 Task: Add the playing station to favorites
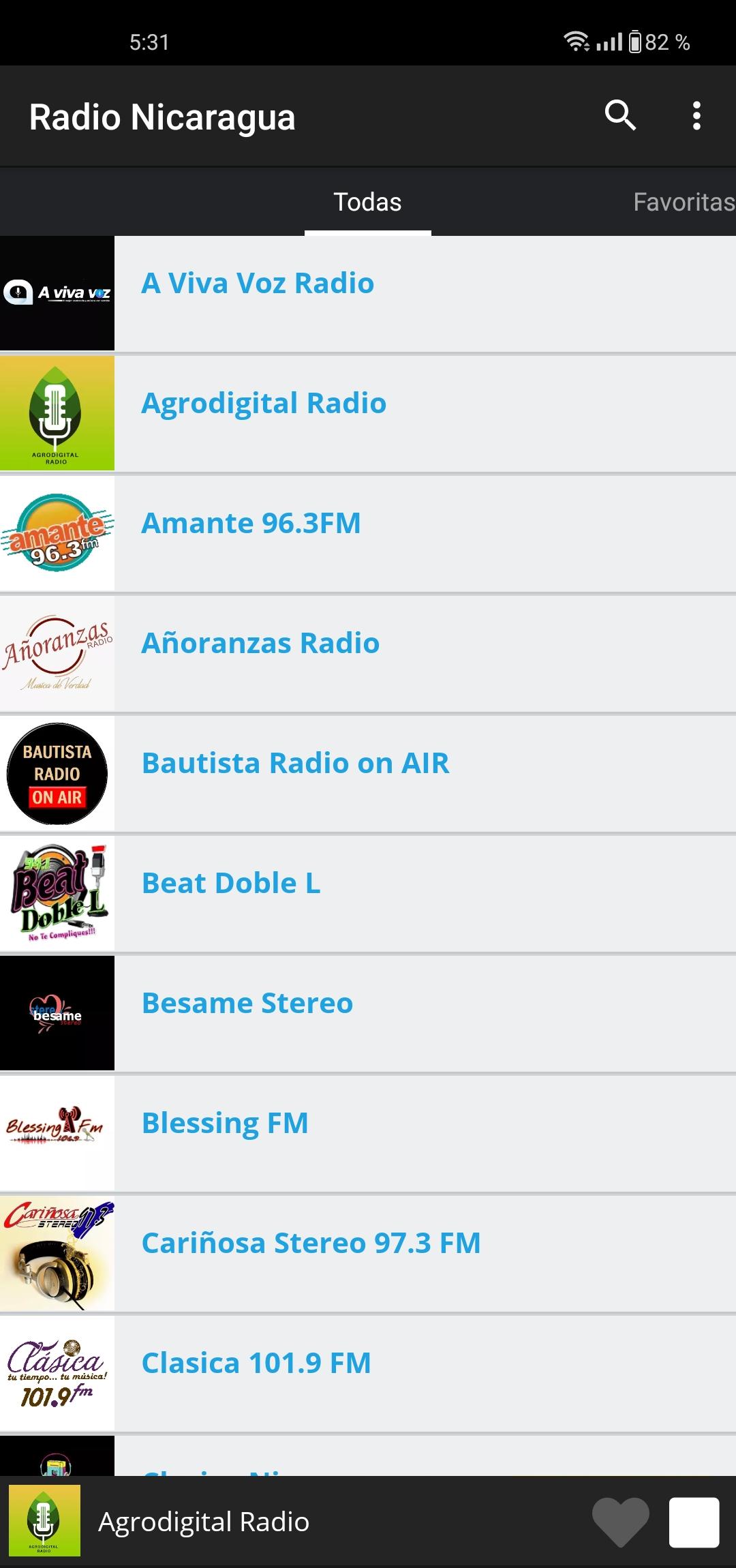(620, 1522)
